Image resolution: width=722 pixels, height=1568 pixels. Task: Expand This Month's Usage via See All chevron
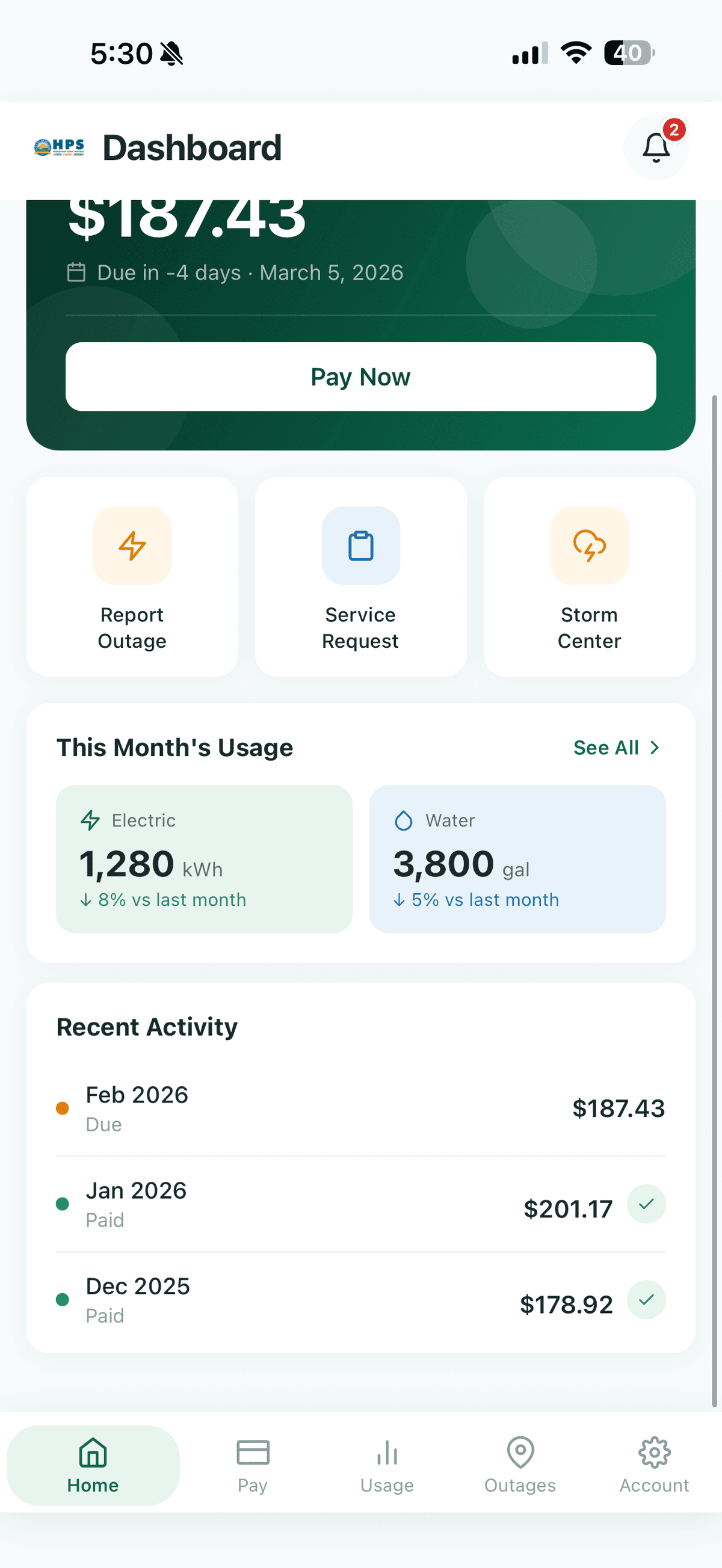617,747
